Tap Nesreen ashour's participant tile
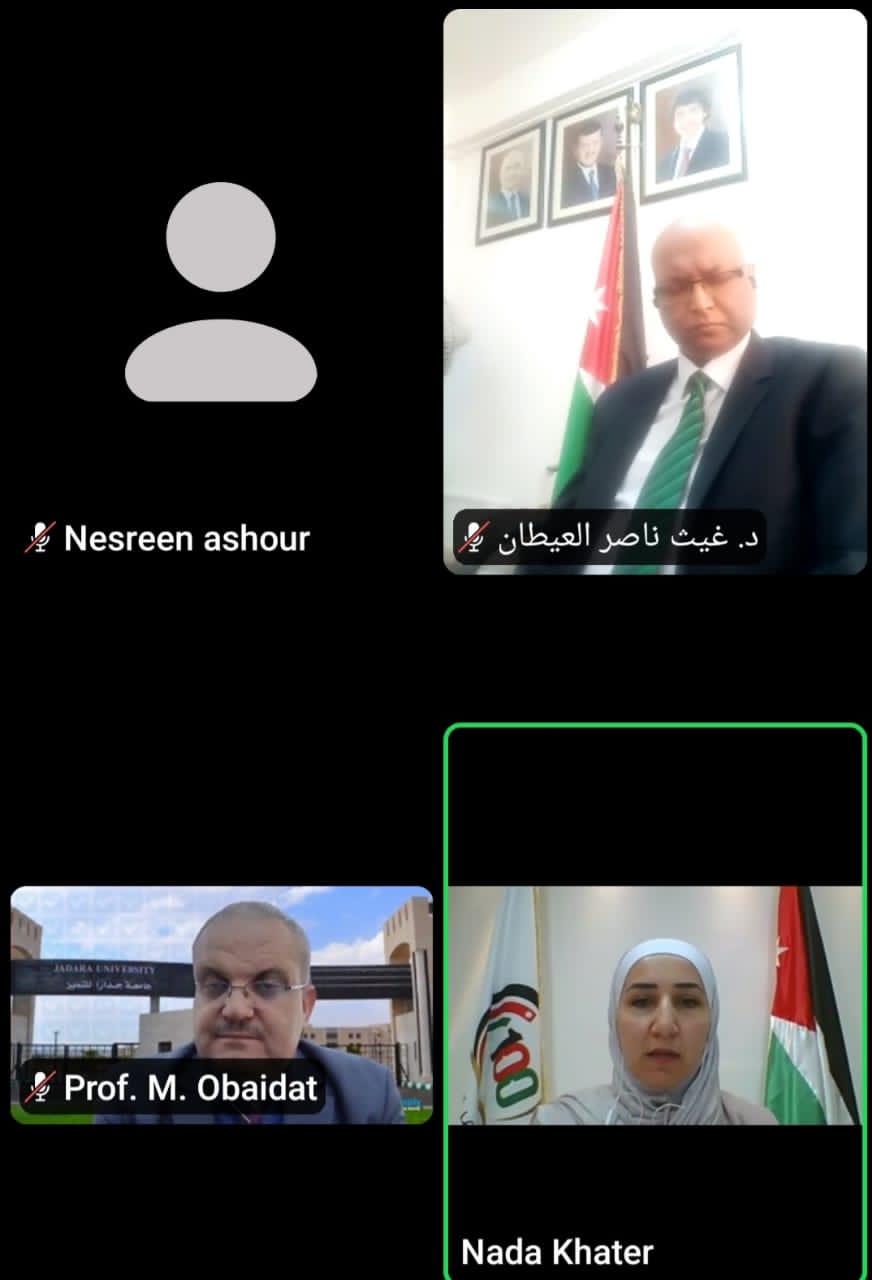The width and height of the screenshot is (872, 1280). pyautogui.click(x=220, y=292)
